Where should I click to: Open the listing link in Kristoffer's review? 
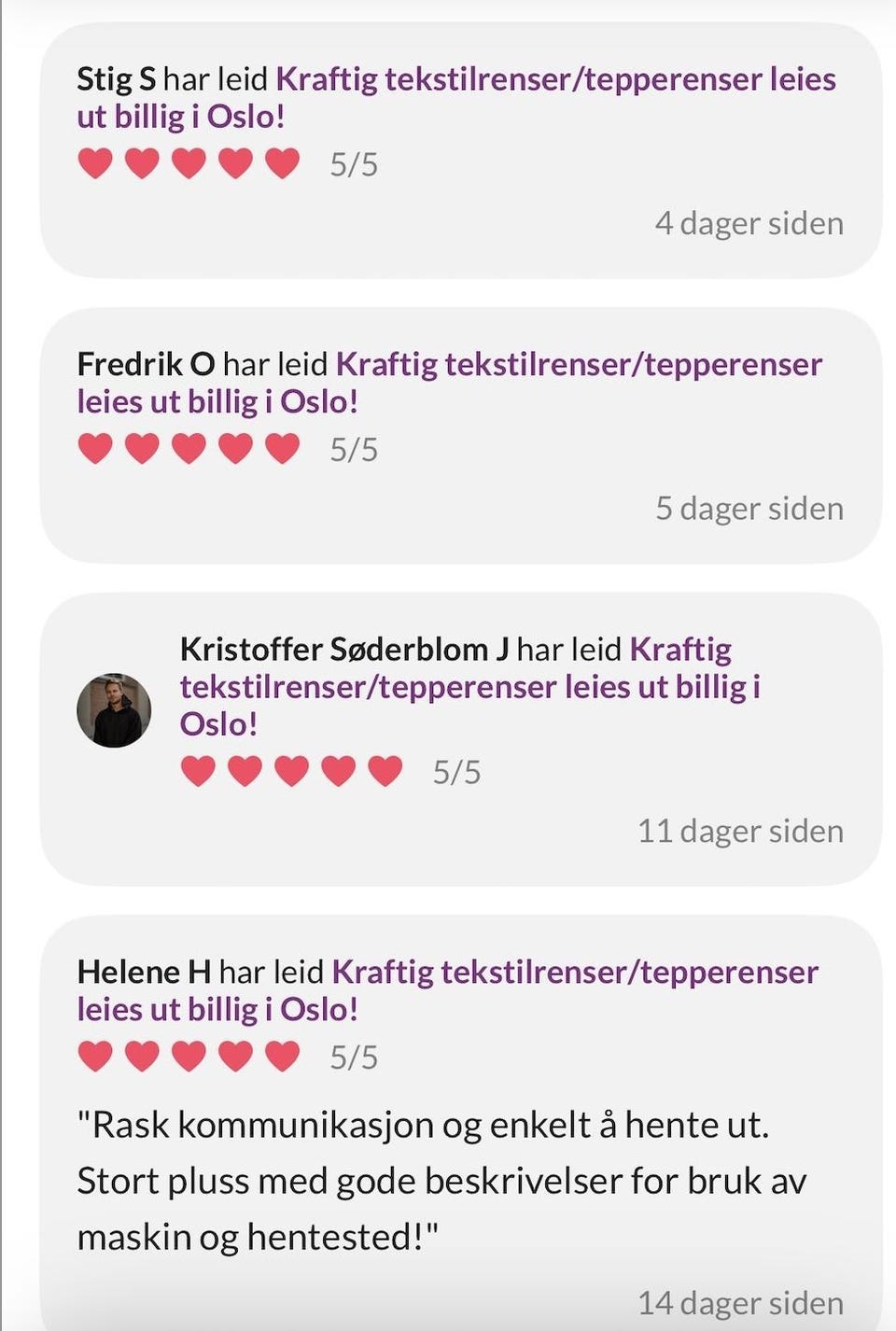pos(467,686)
